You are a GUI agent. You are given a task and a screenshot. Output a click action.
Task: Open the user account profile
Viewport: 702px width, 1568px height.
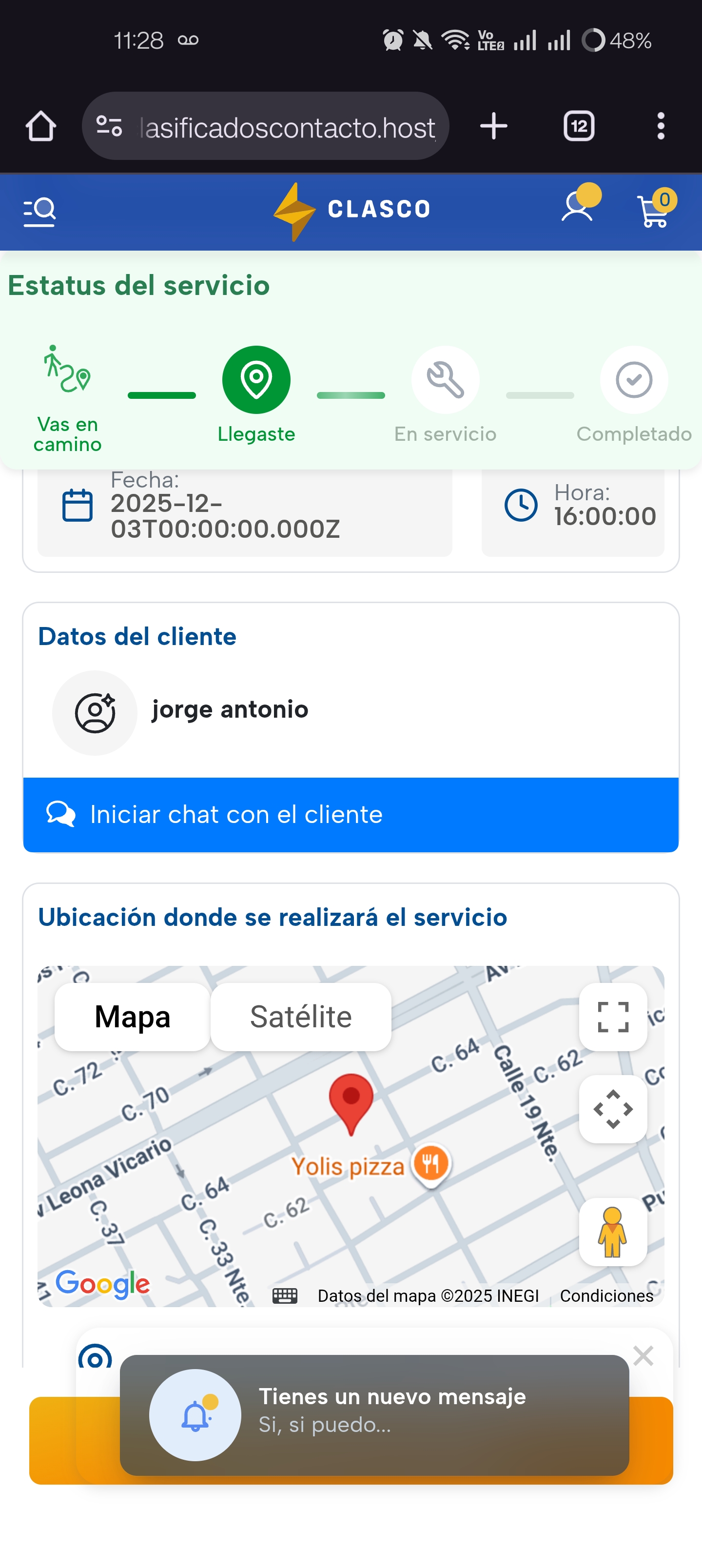[577, 208]
